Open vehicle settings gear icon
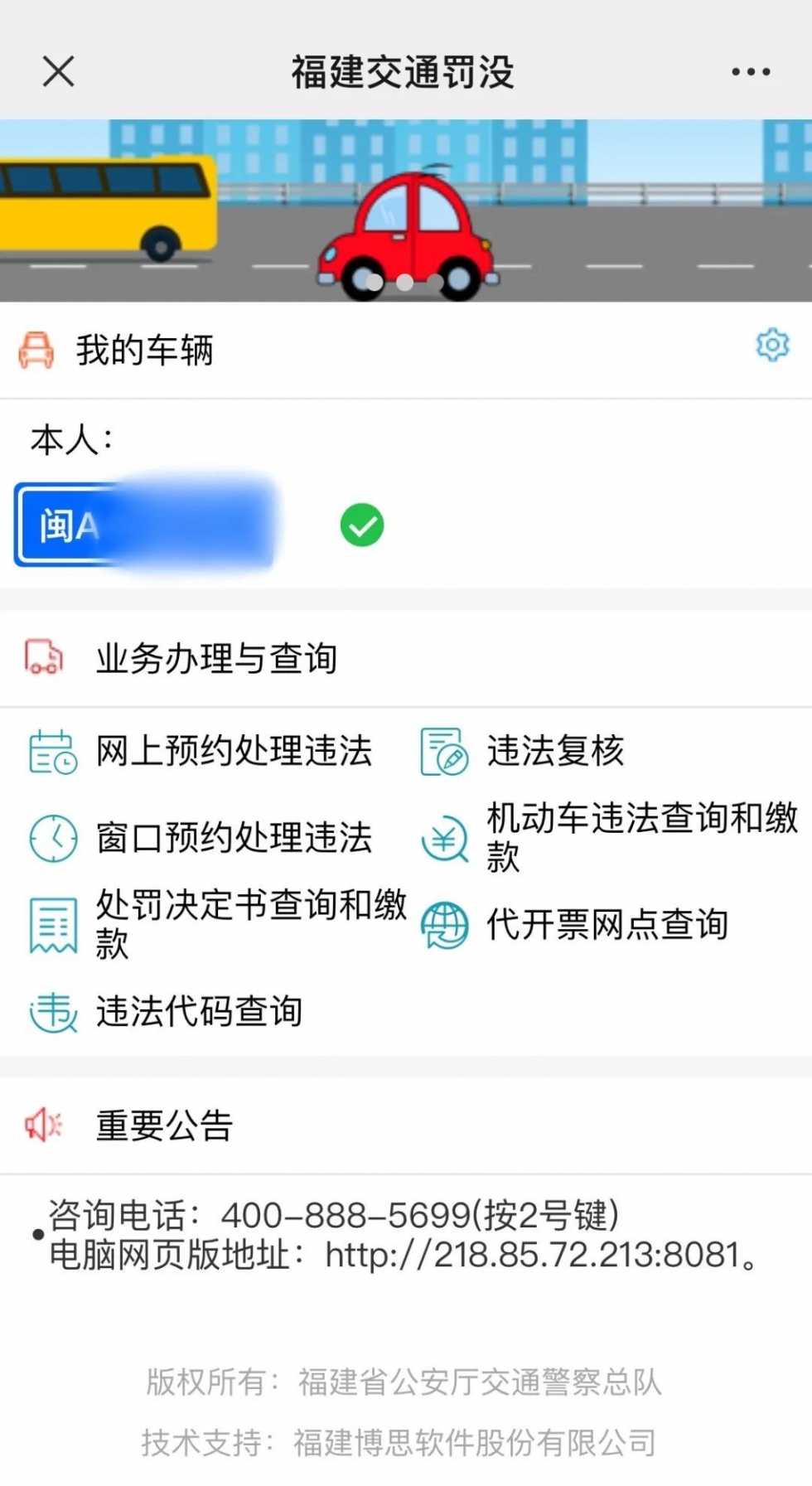 click(772, 345)
